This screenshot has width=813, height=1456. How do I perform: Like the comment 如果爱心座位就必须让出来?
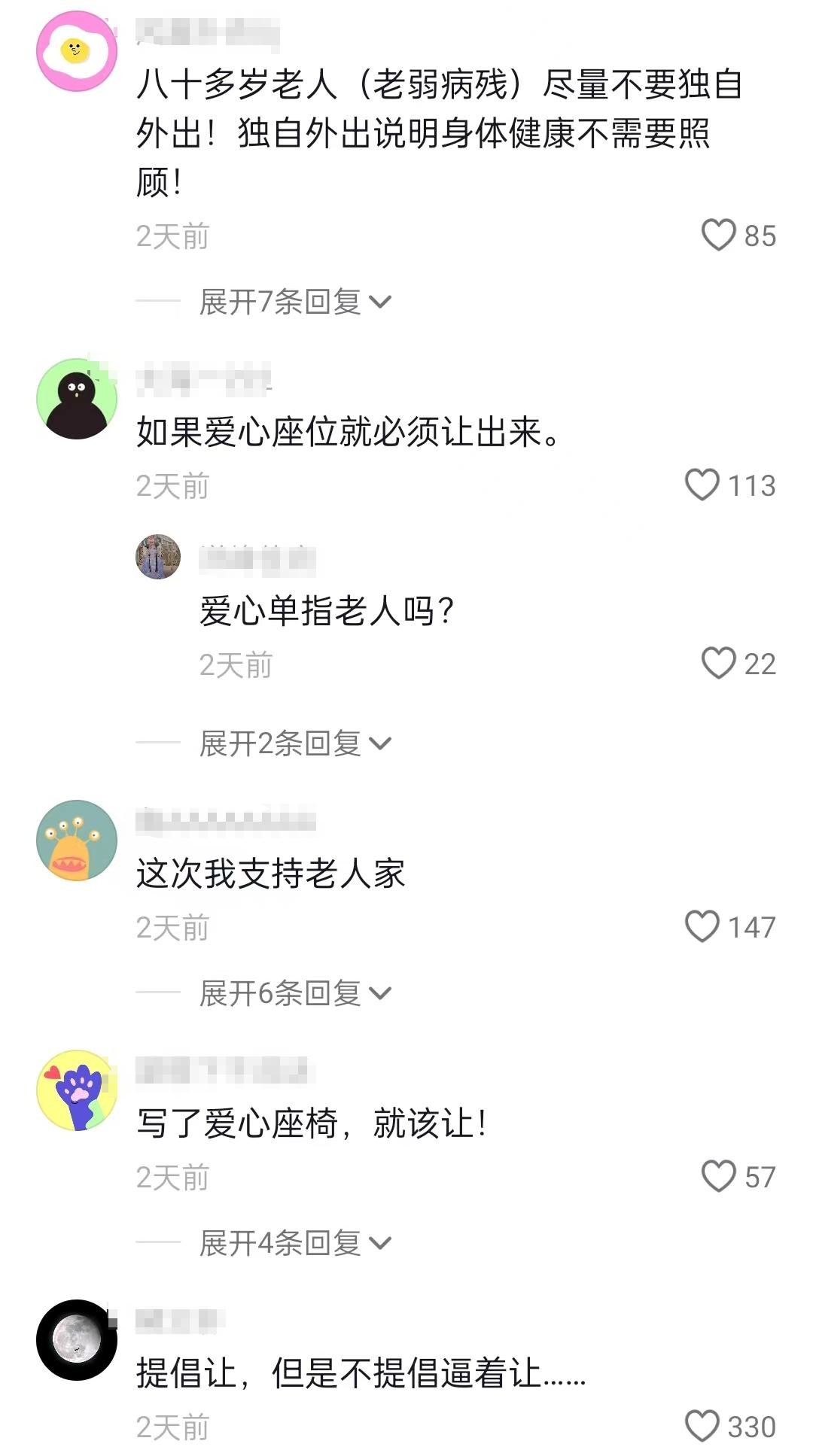click(702, 485)
